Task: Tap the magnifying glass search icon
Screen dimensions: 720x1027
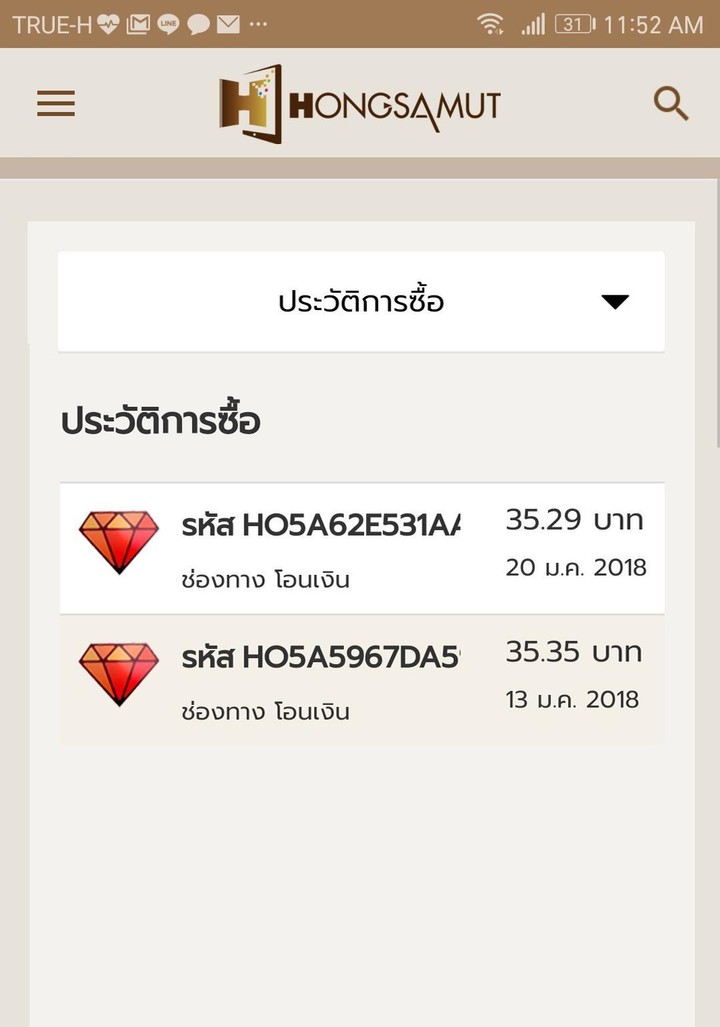Action: click(670, 103)
